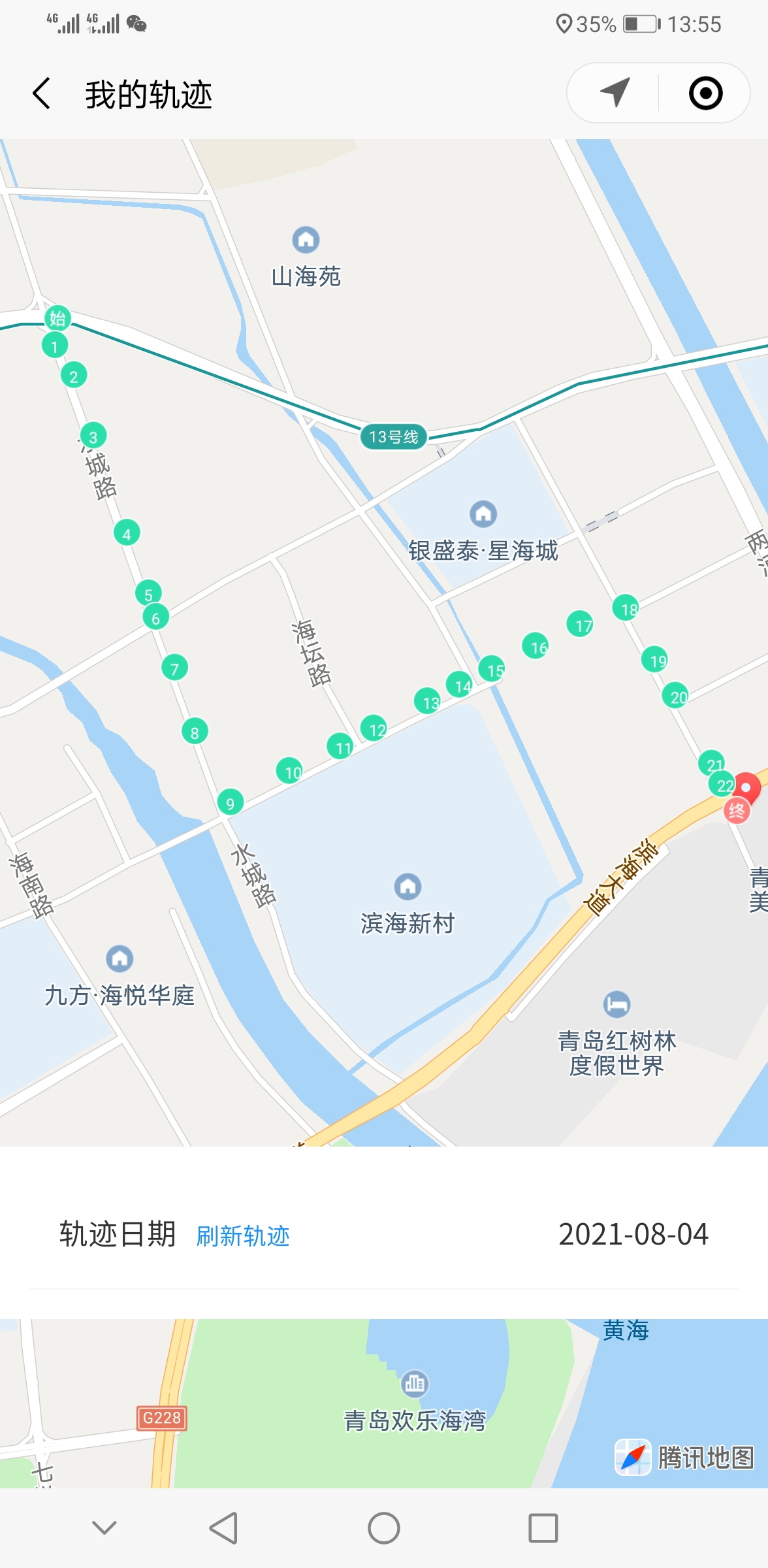Tap the 银盛泰·星海城 place marker

483,514
